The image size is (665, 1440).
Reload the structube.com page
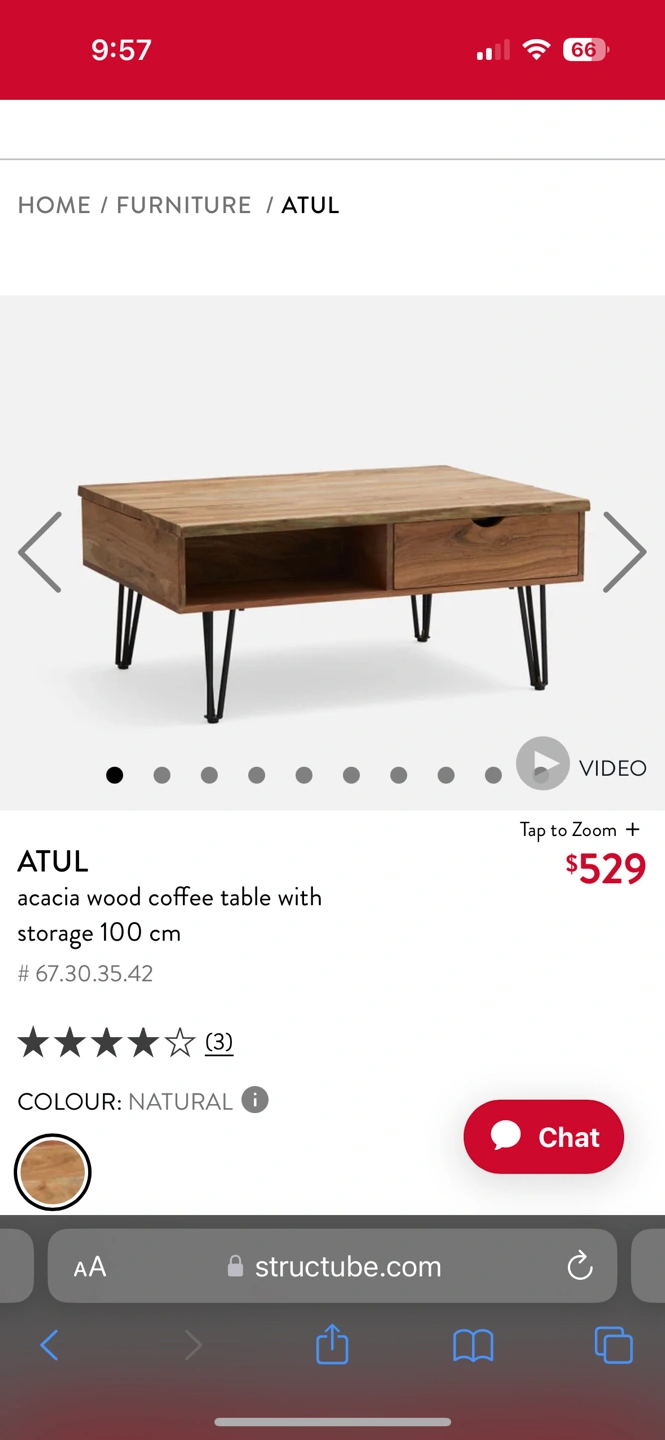coord(580,1267)
